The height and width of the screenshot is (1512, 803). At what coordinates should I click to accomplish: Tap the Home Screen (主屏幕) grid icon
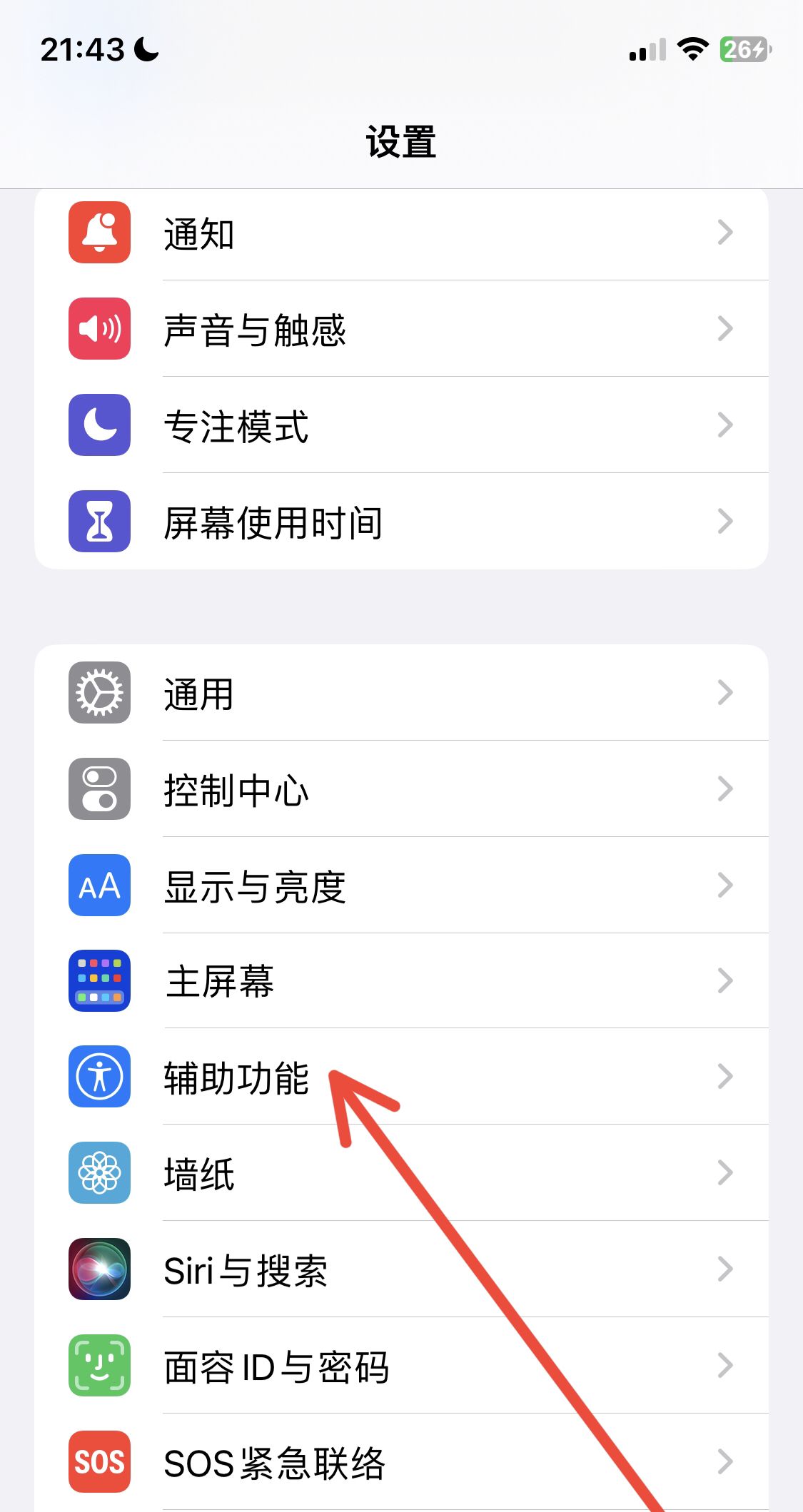pos(99,981)
